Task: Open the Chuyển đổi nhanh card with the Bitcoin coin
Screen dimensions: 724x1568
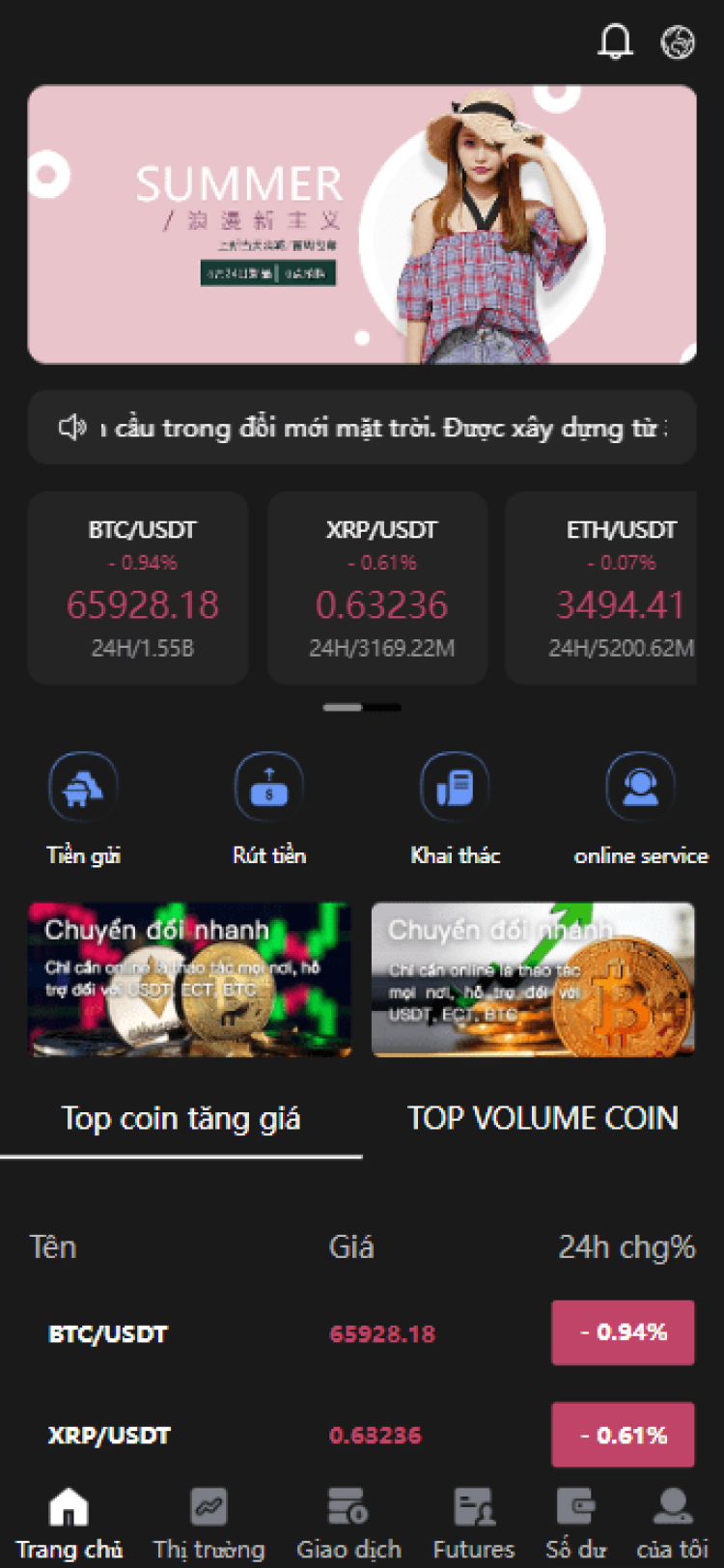Action: [533, 979]
